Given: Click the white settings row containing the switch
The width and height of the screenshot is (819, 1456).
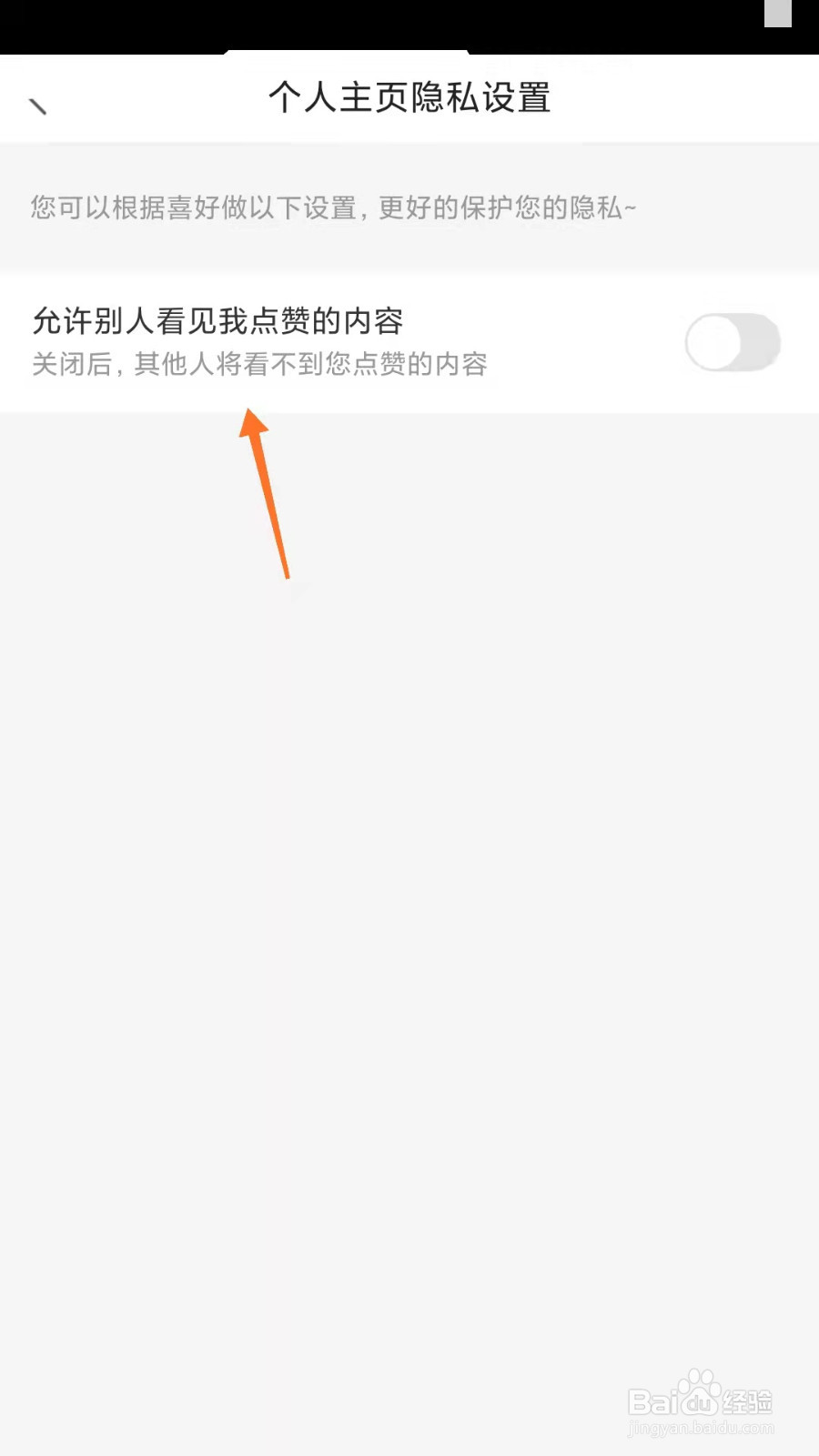Looking at the screenshot, I should coord(409,341).
